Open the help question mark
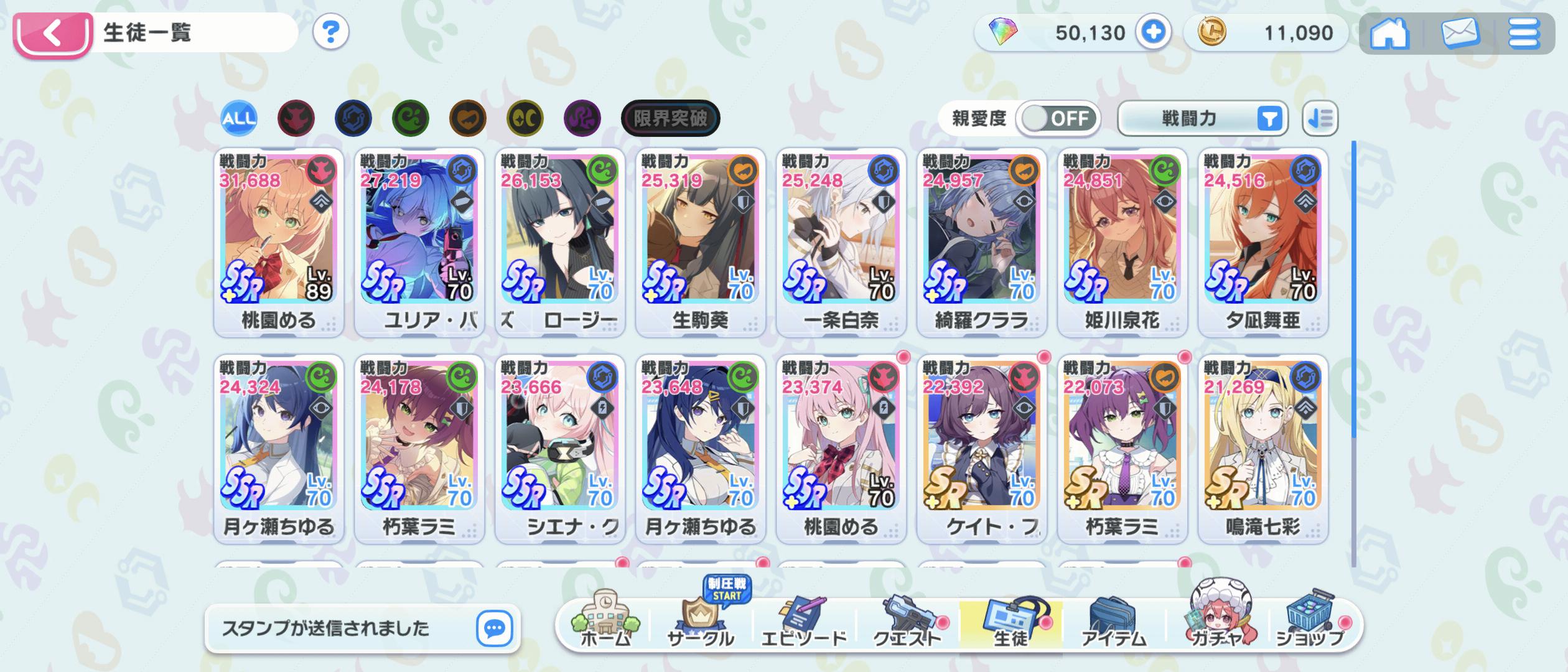The image size is (1568, 672). pos(330,32)
